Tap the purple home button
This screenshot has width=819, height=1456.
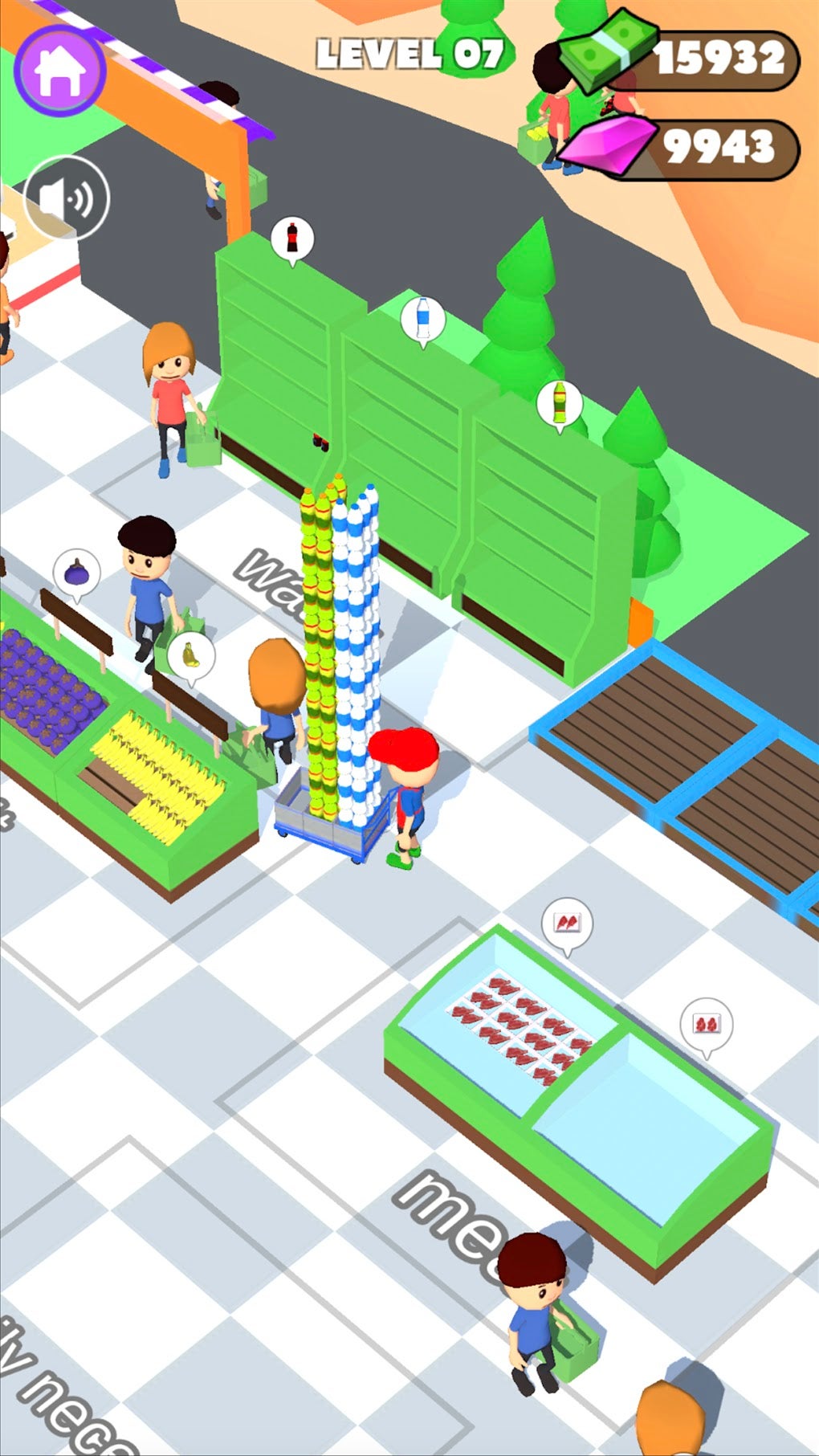pyautogui.click(x=59, y=70)
